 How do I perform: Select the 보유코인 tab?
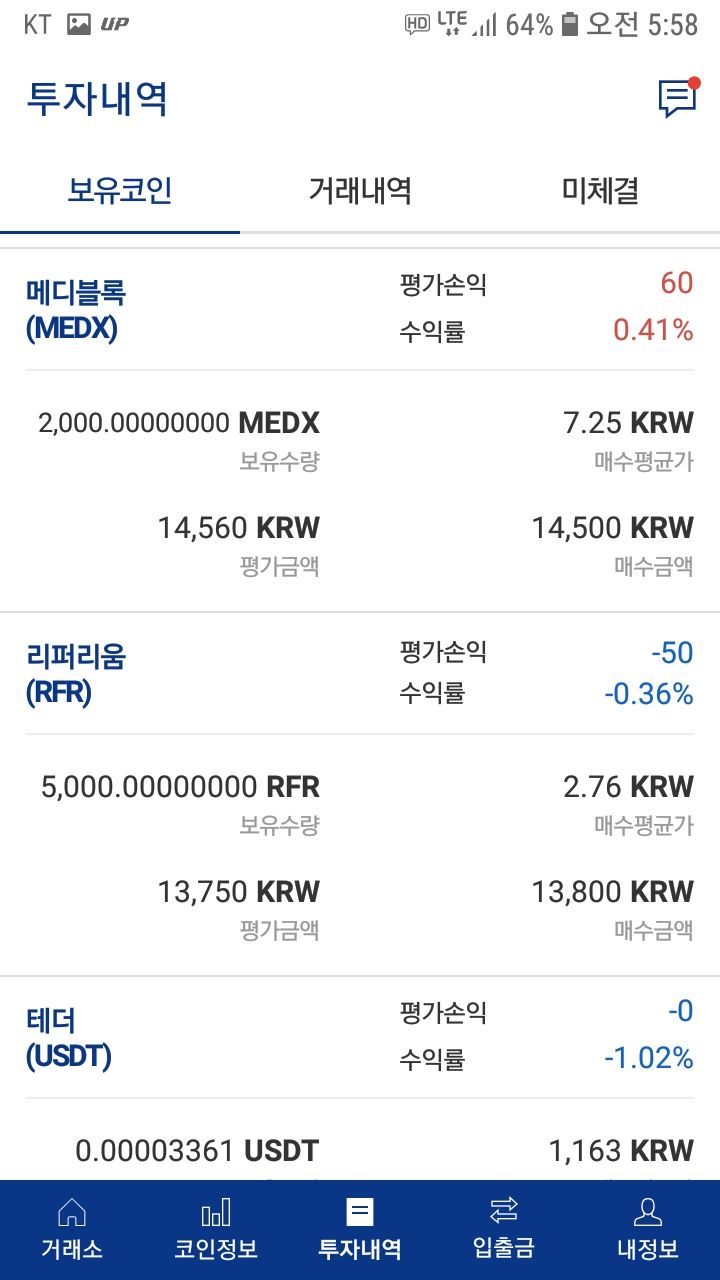(x=120, y=190)
